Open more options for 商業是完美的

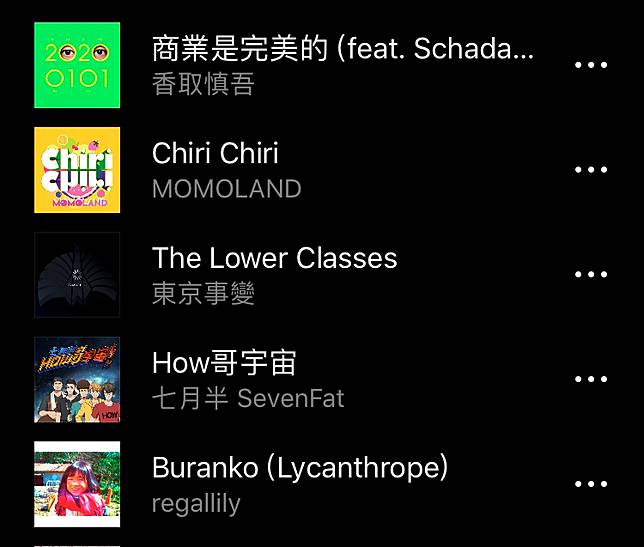(591, 65)
